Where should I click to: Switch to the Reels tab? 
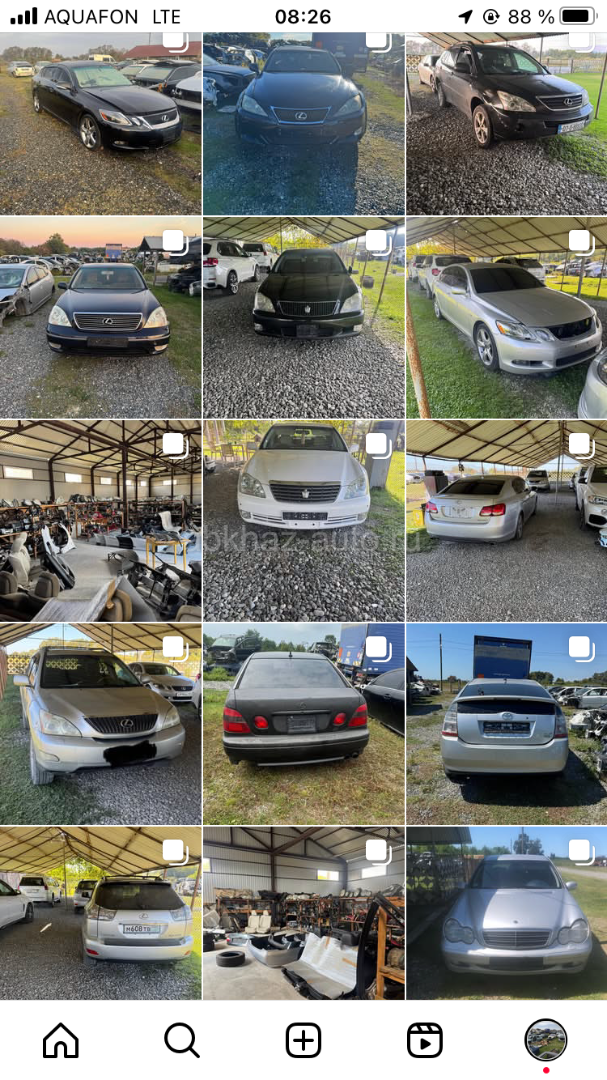click(425, 1041)
